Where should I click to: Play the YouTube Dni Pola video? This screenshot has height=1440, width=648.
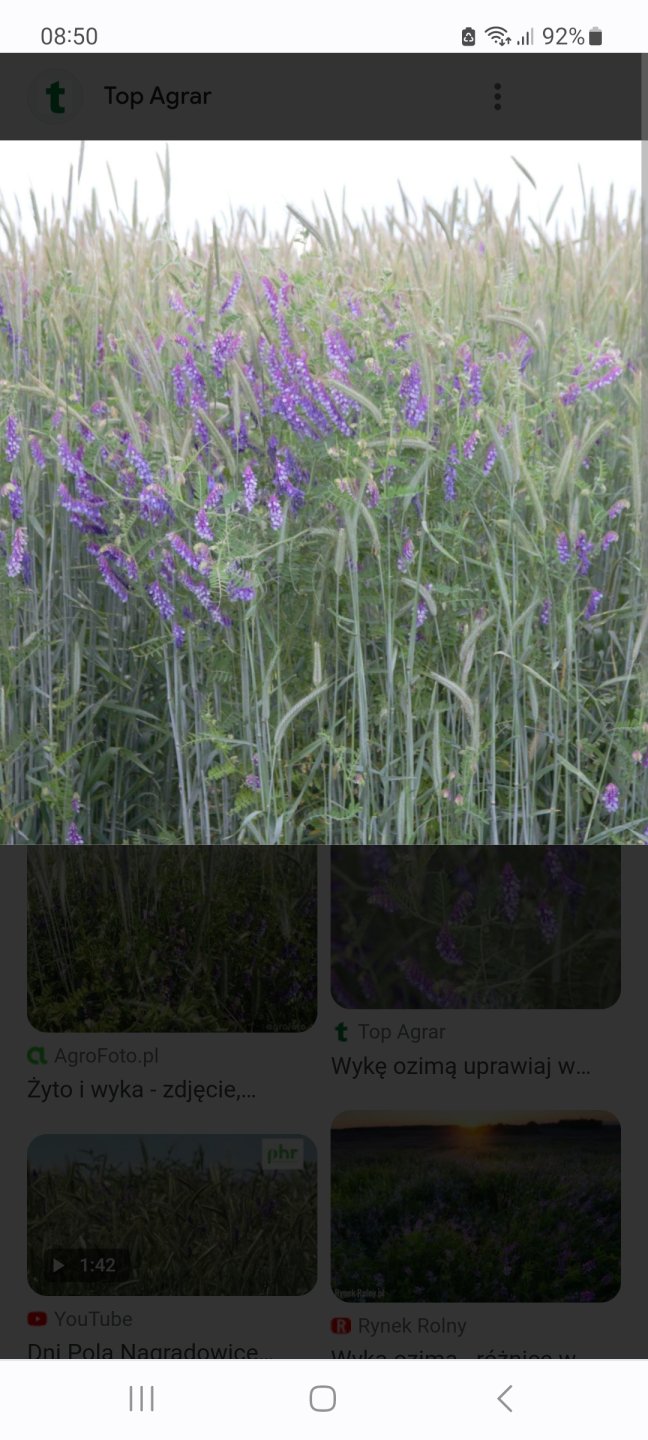point(171,1215)
